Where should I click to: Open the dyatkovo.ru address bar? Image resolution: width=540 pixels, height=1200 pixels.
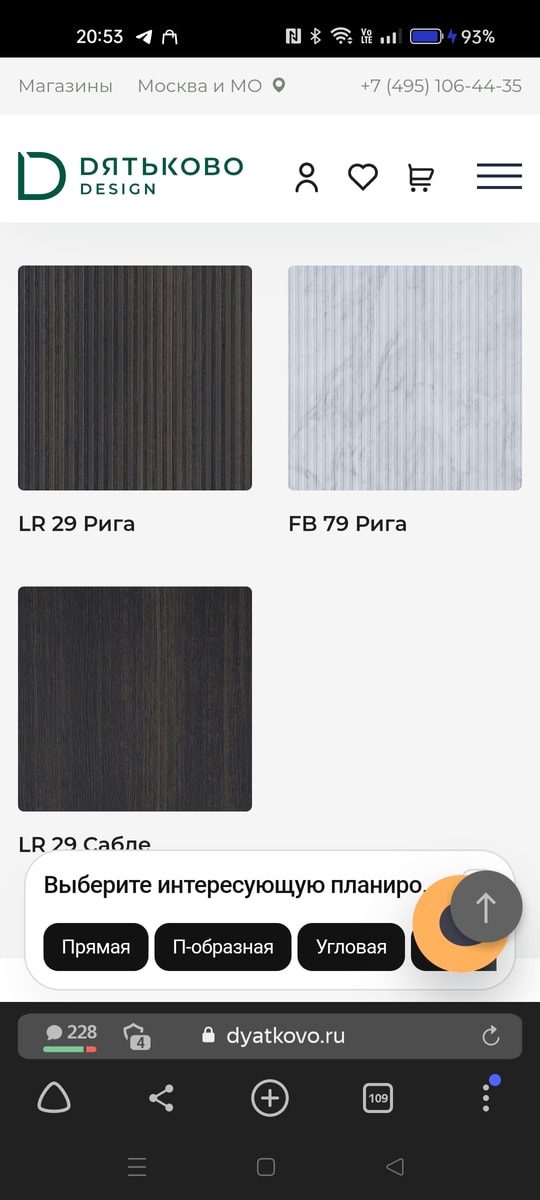272,1036
